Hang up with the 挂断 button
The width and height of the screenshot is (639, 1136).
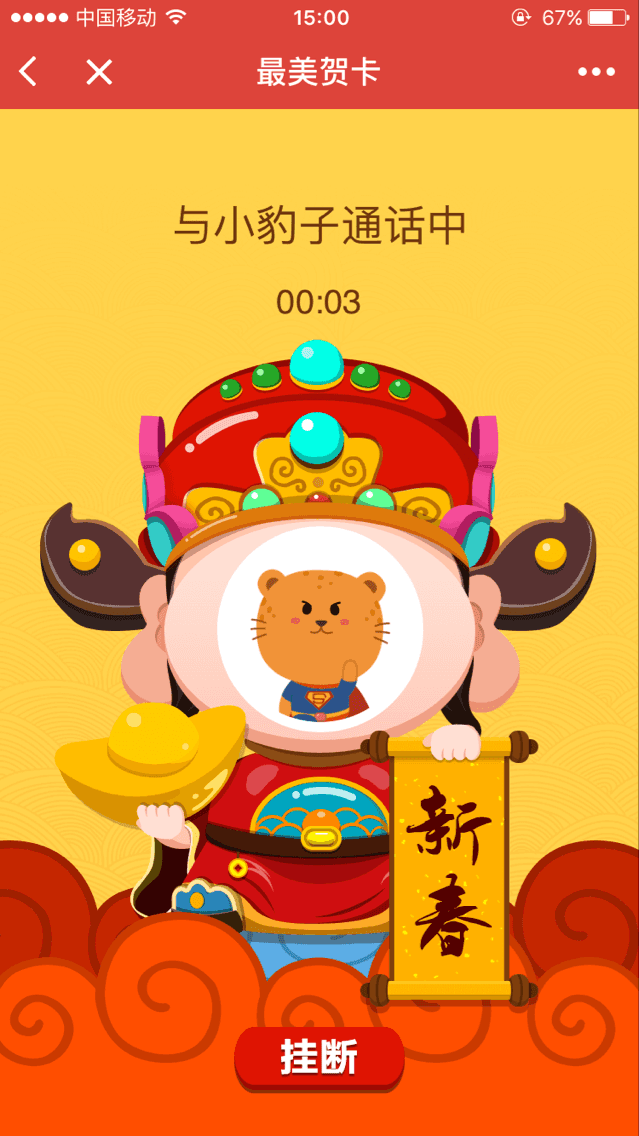coord(319,1058)
